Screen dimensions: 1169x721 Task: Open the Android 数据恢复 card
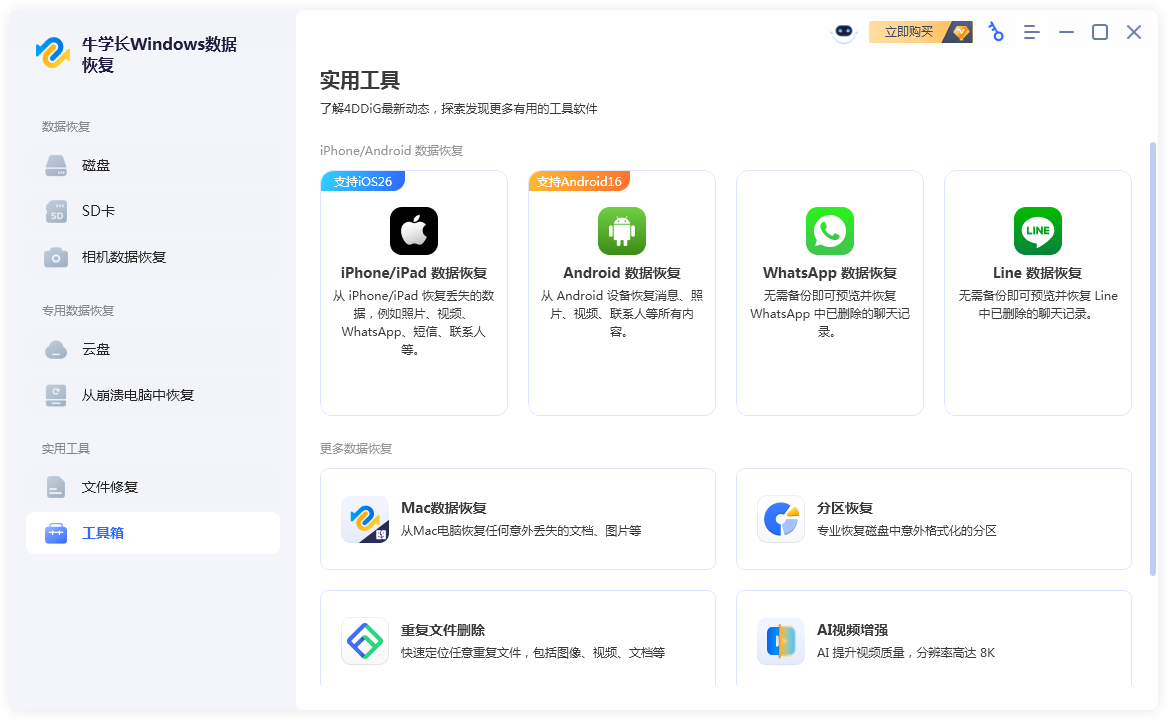pyautogui.click(x=622, y=292)
